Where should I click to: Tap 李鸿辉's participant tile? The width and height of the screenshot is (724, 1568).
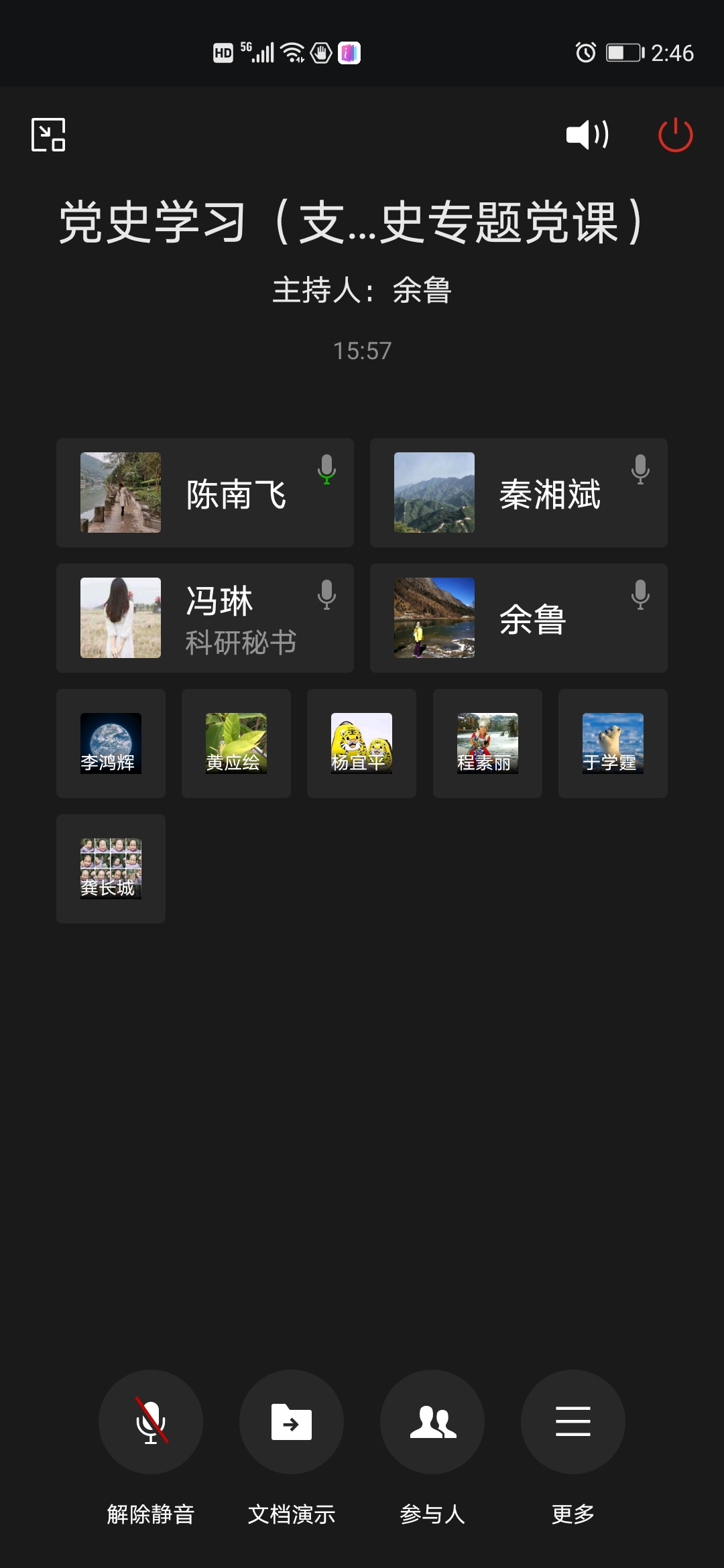[x=111, y=743]
